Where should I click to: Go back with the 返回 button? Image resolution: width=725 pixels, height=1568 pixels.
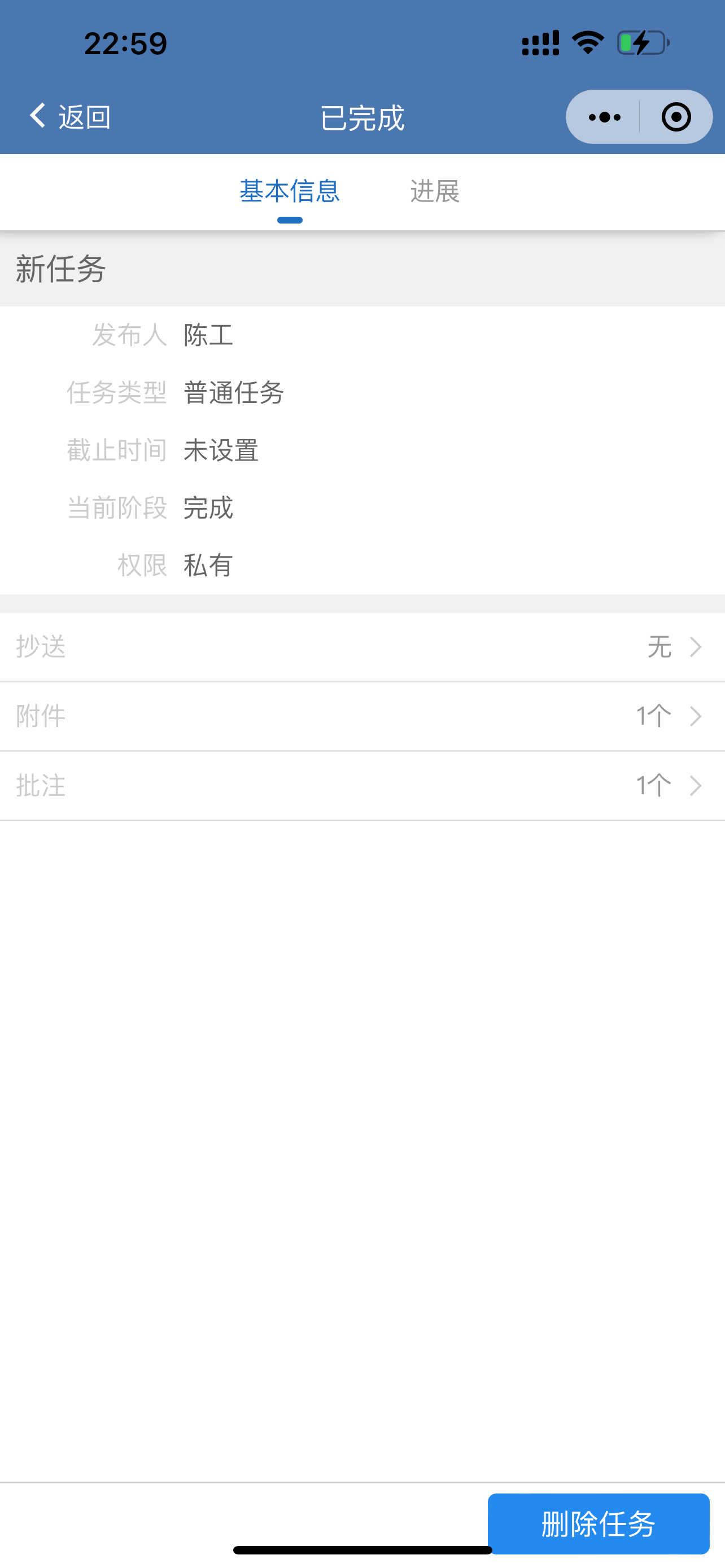69,116
